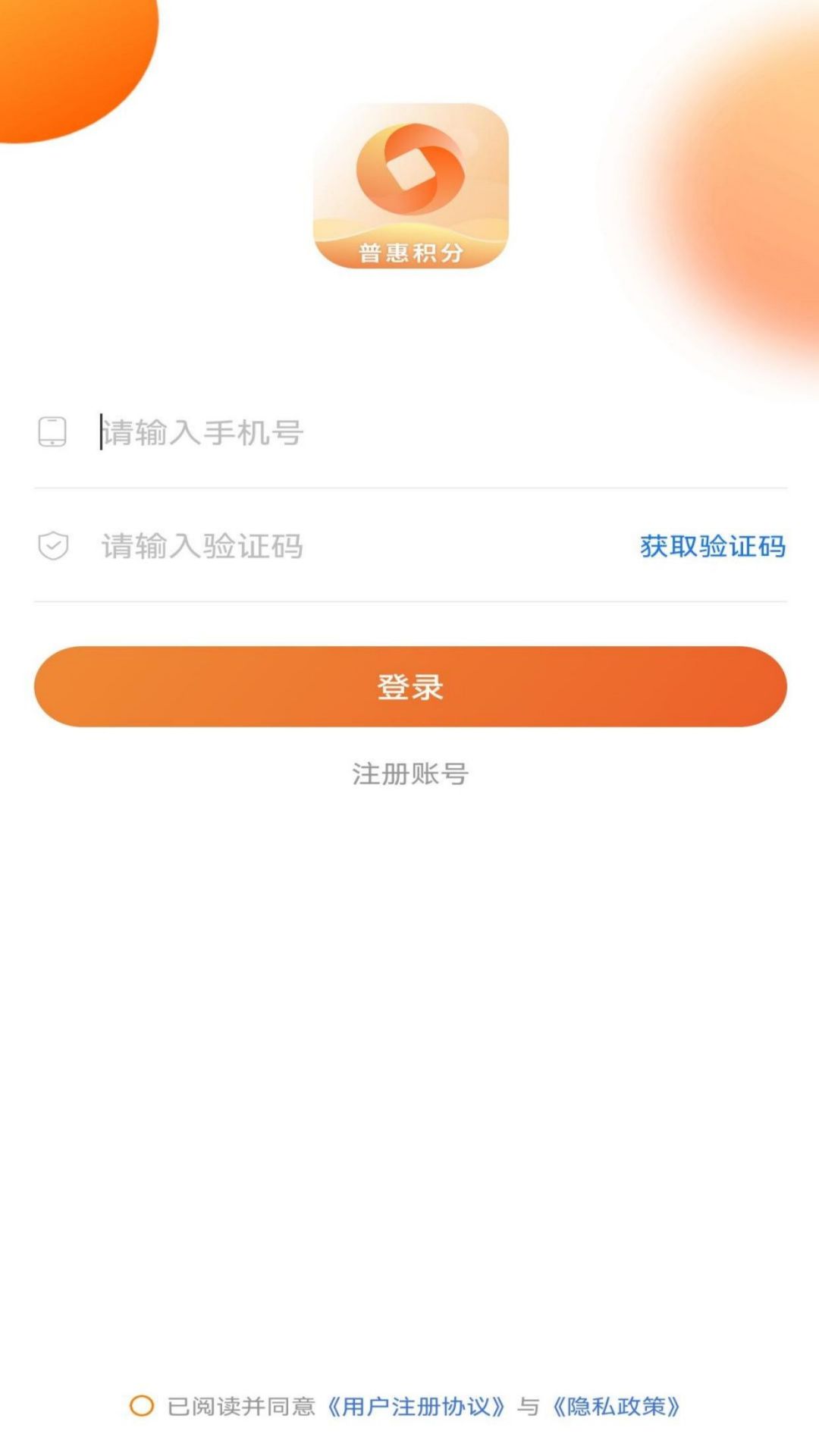Click the phone icon beside mobile input
This screenshot has height=1456, width=819.
(52, 433)
